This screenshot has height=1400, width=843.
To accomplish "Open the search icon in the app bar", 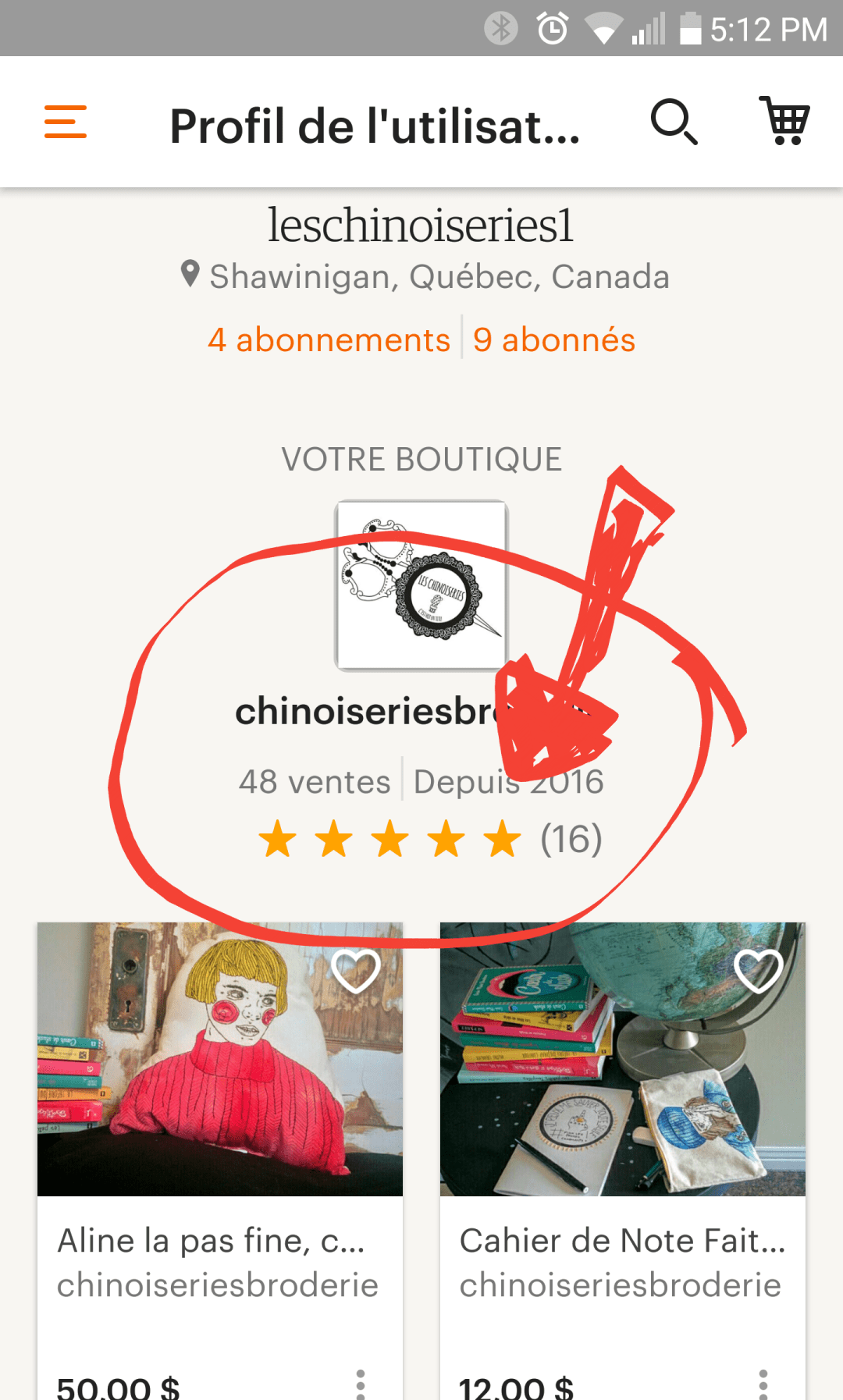I will [674, 122].
